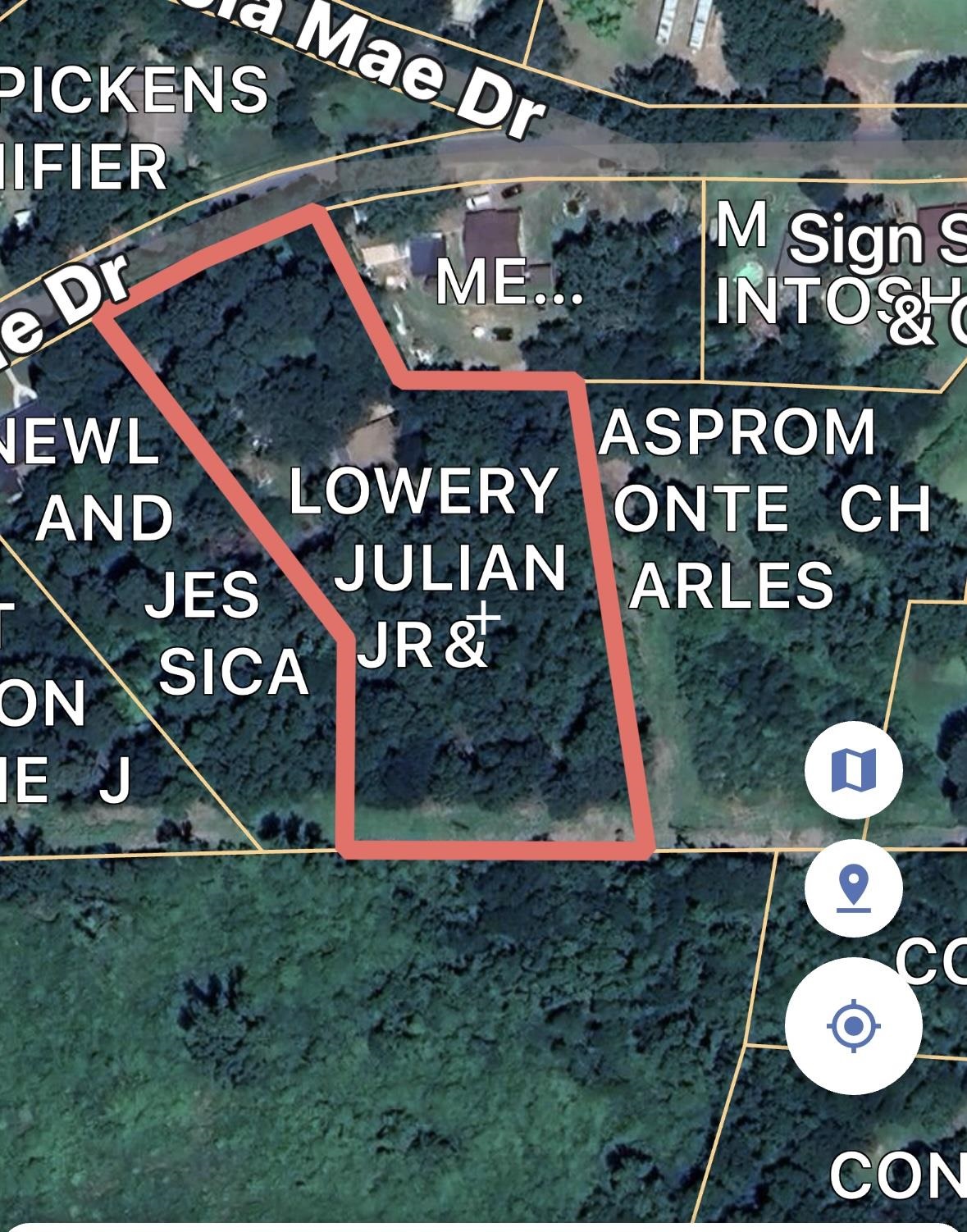
Task: Select the Newland Jessica parcel
Action: 205,623
